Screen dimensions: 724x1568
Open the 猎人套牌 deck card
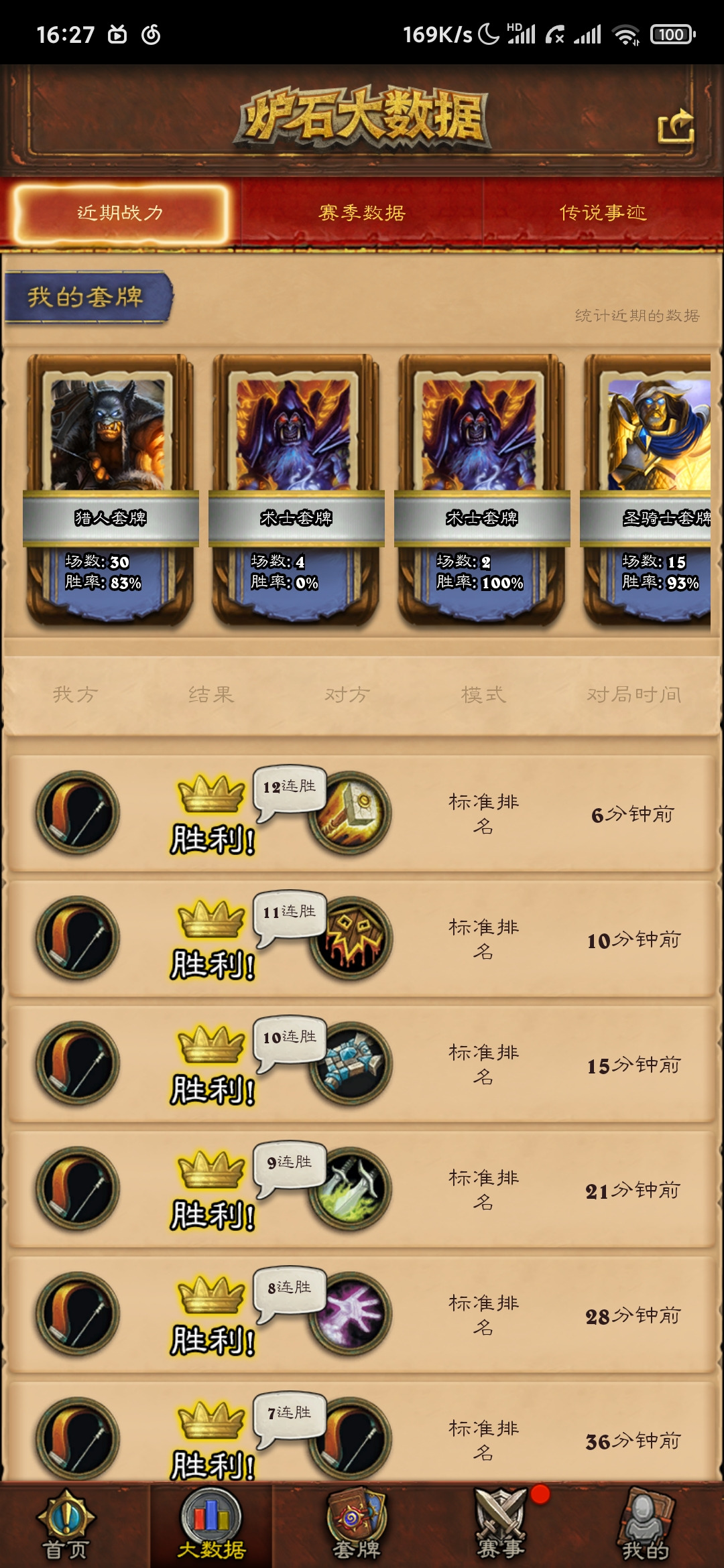point(111,489)
